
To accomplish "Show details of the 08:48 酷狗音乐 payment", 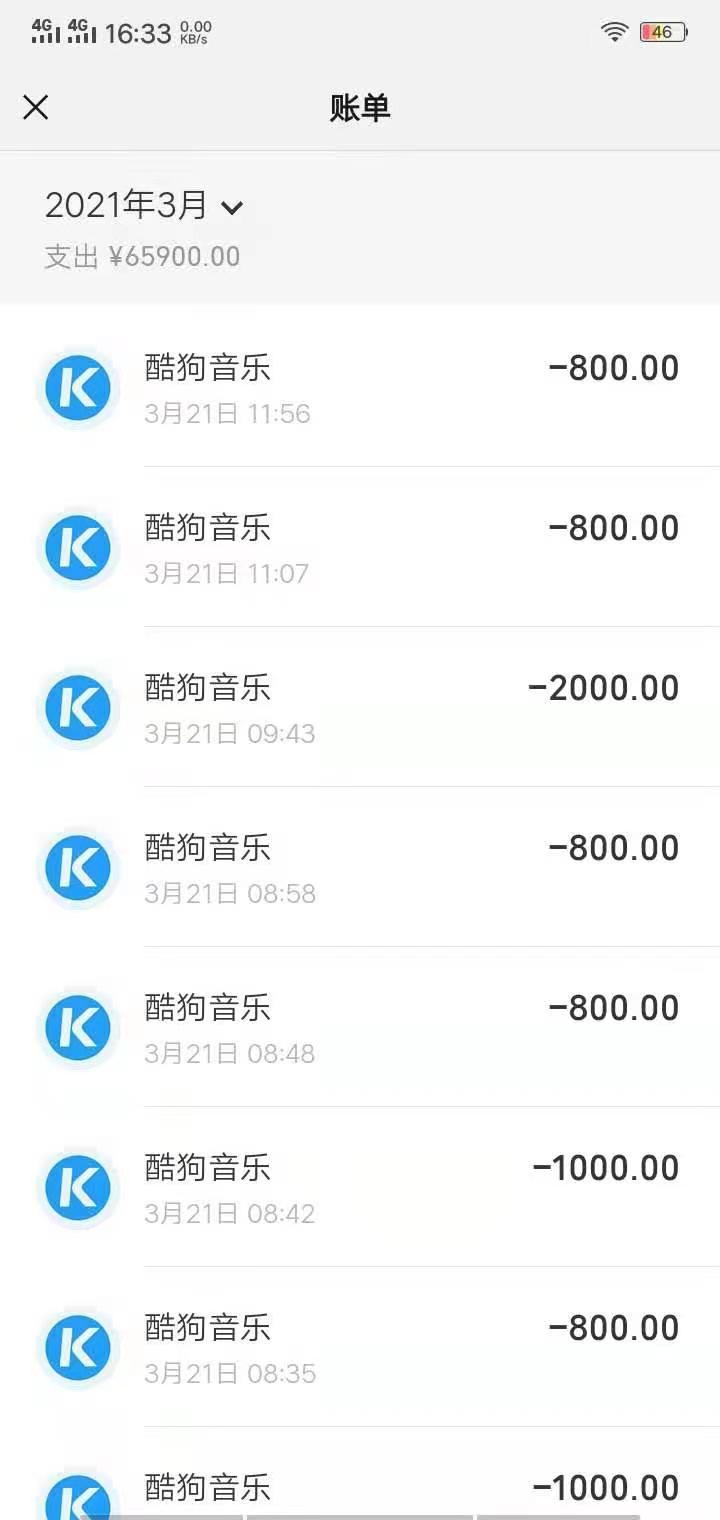I will (x=360, y=1028).
